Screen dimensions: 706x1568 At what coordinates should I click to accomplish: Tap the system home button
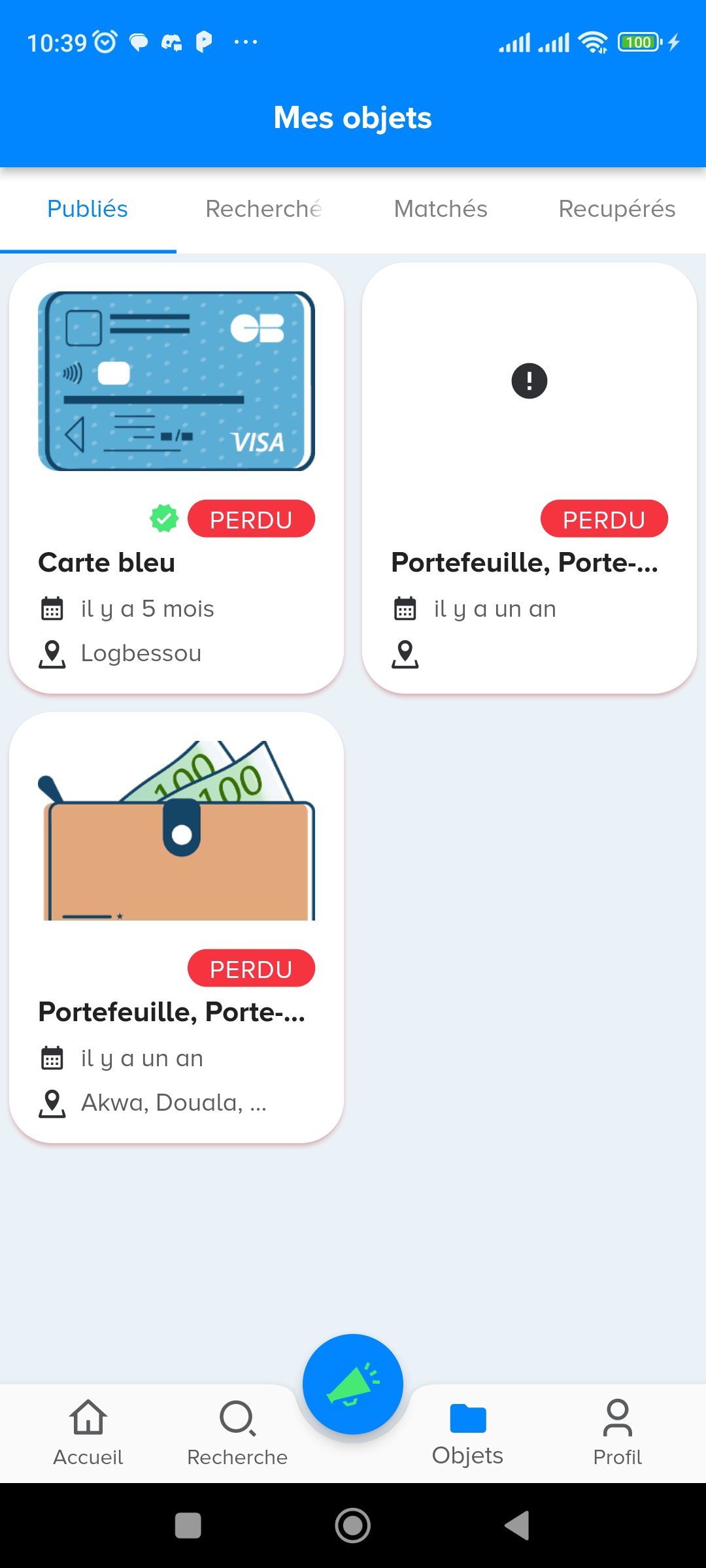tap(353, 1526)
